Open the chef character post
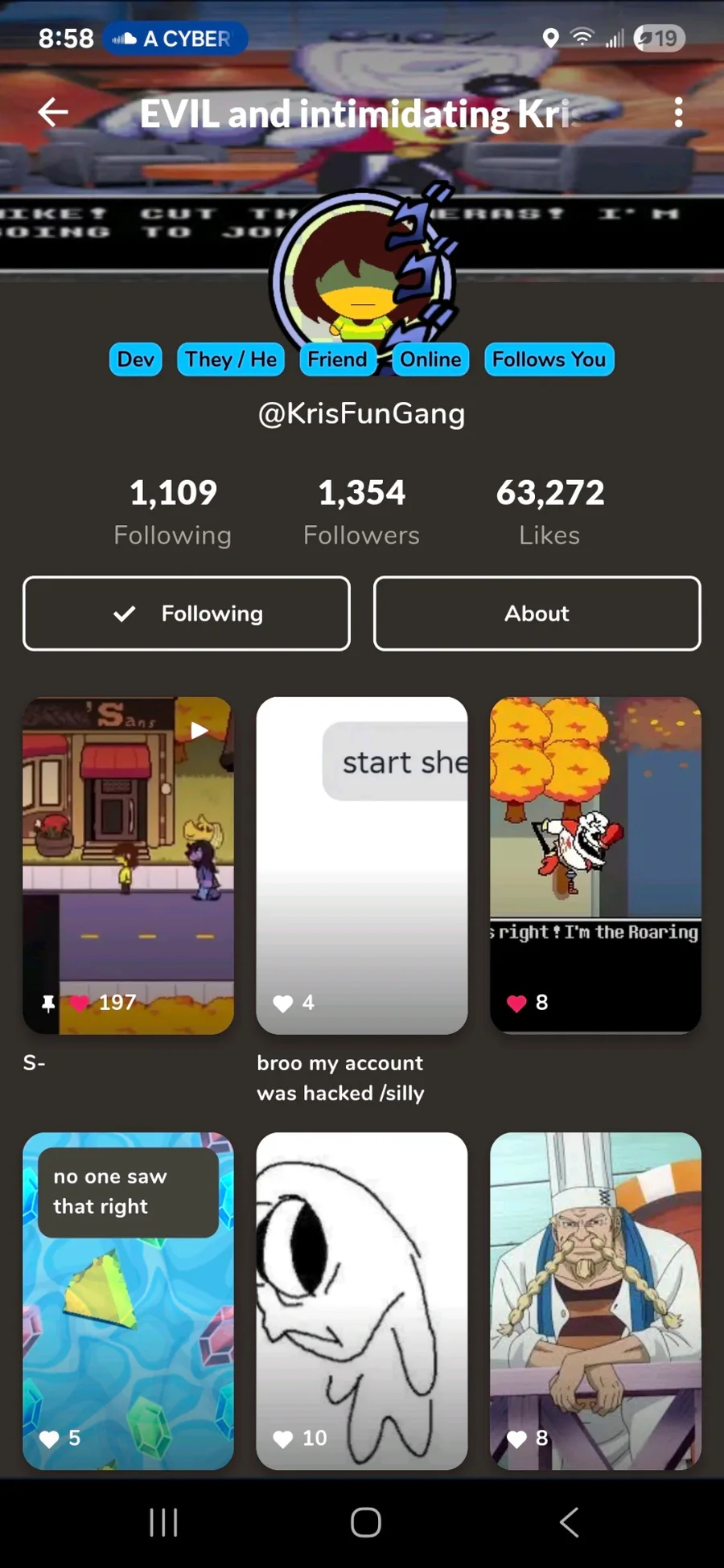Image resolution: width=724 pixels, height=1568 pixels. 595,1301
